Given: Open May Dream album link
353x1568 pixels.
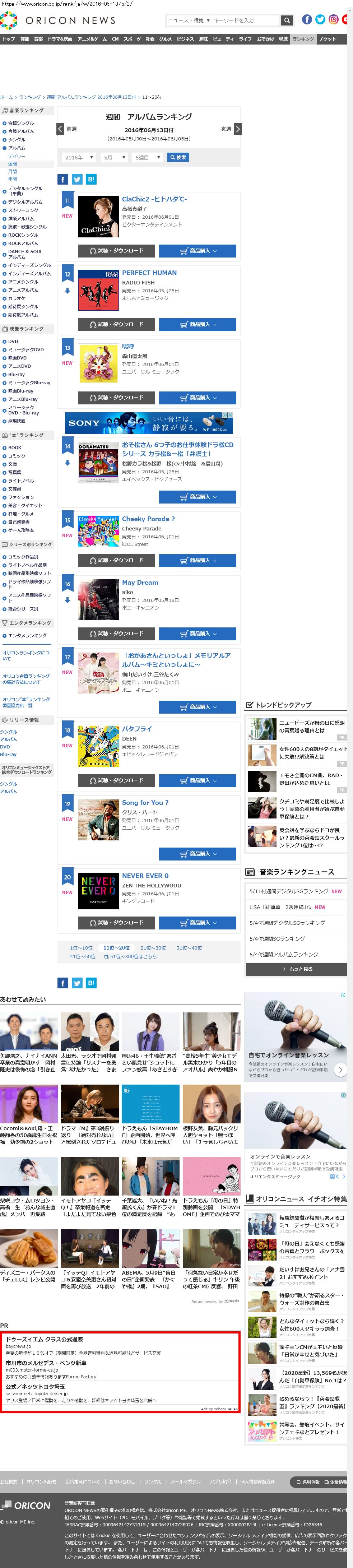Looking at the screenshot, I should click(140, 583).
